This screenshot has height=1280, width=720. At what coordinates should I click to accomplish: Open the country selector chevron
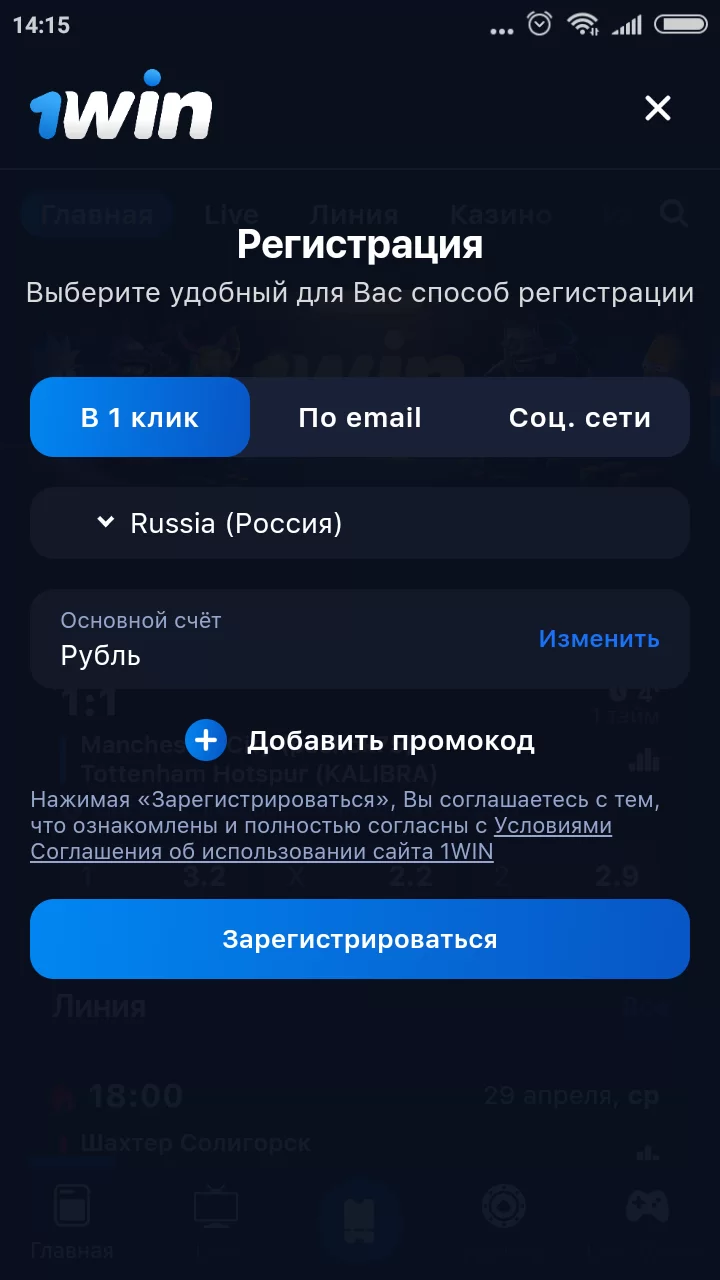(104, 522)
